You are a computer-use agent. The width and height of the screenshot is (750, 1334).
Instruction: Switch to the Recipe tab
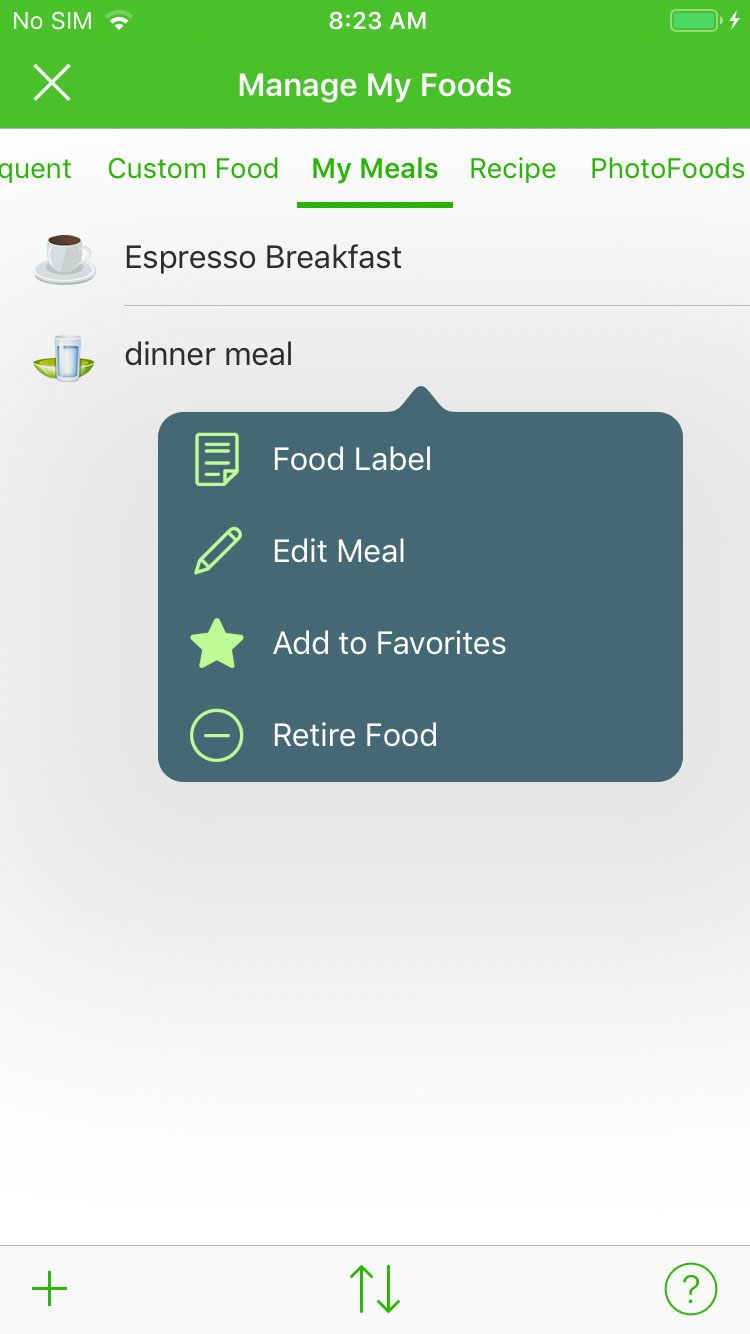(x=513, y=169)
